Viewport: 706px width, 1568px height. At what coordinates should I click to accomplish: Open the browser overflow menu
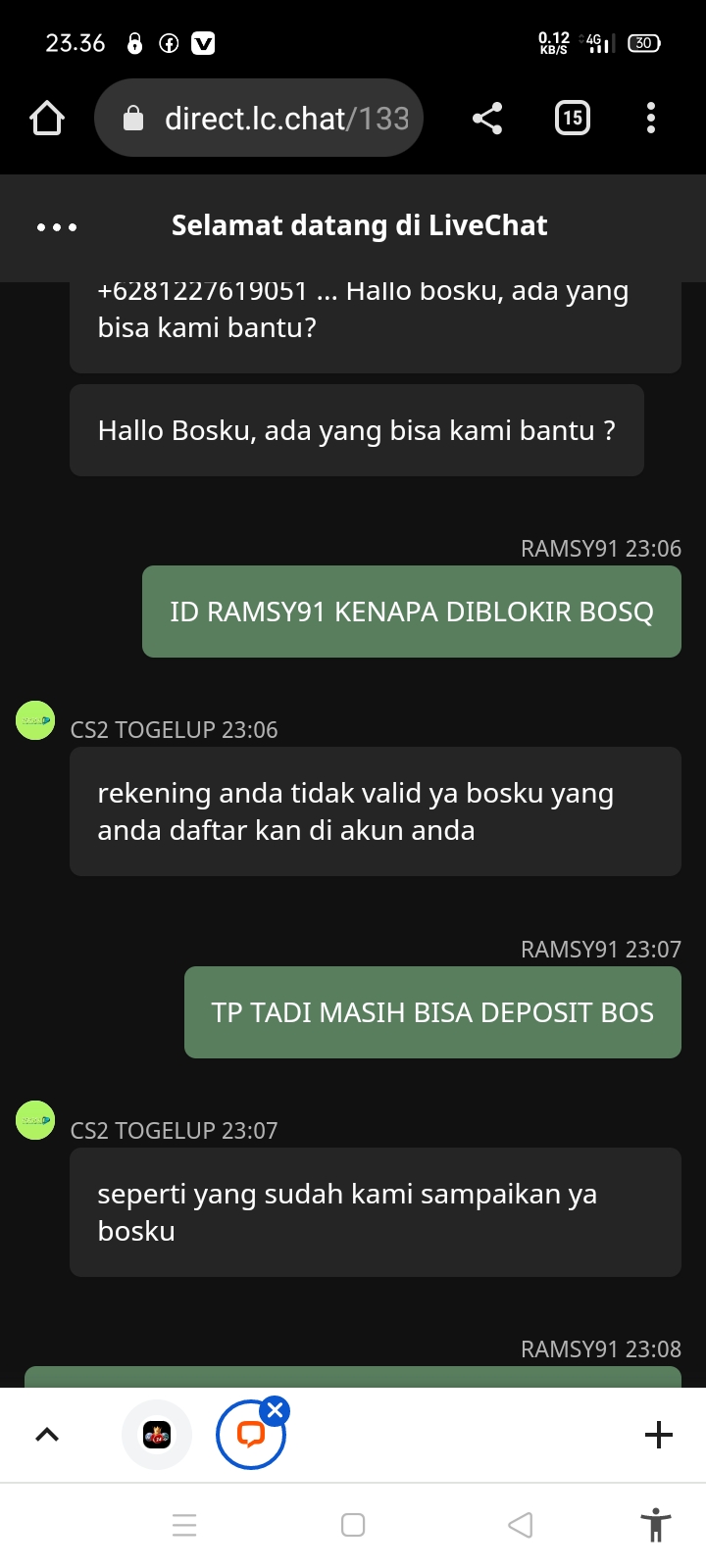click(x=651, y=119)
